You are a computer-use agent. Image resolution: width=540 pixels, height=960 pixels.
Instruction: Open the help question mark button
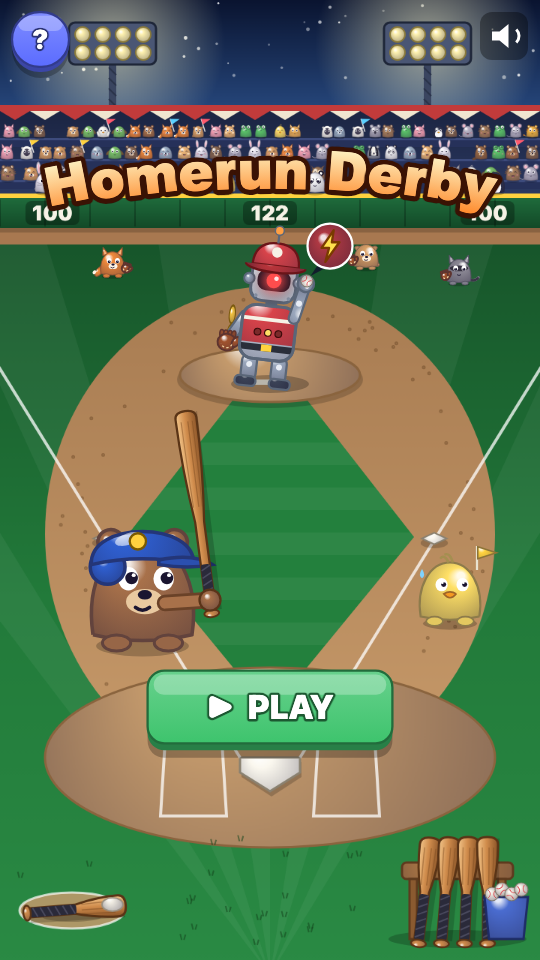(x=40, y=40)
